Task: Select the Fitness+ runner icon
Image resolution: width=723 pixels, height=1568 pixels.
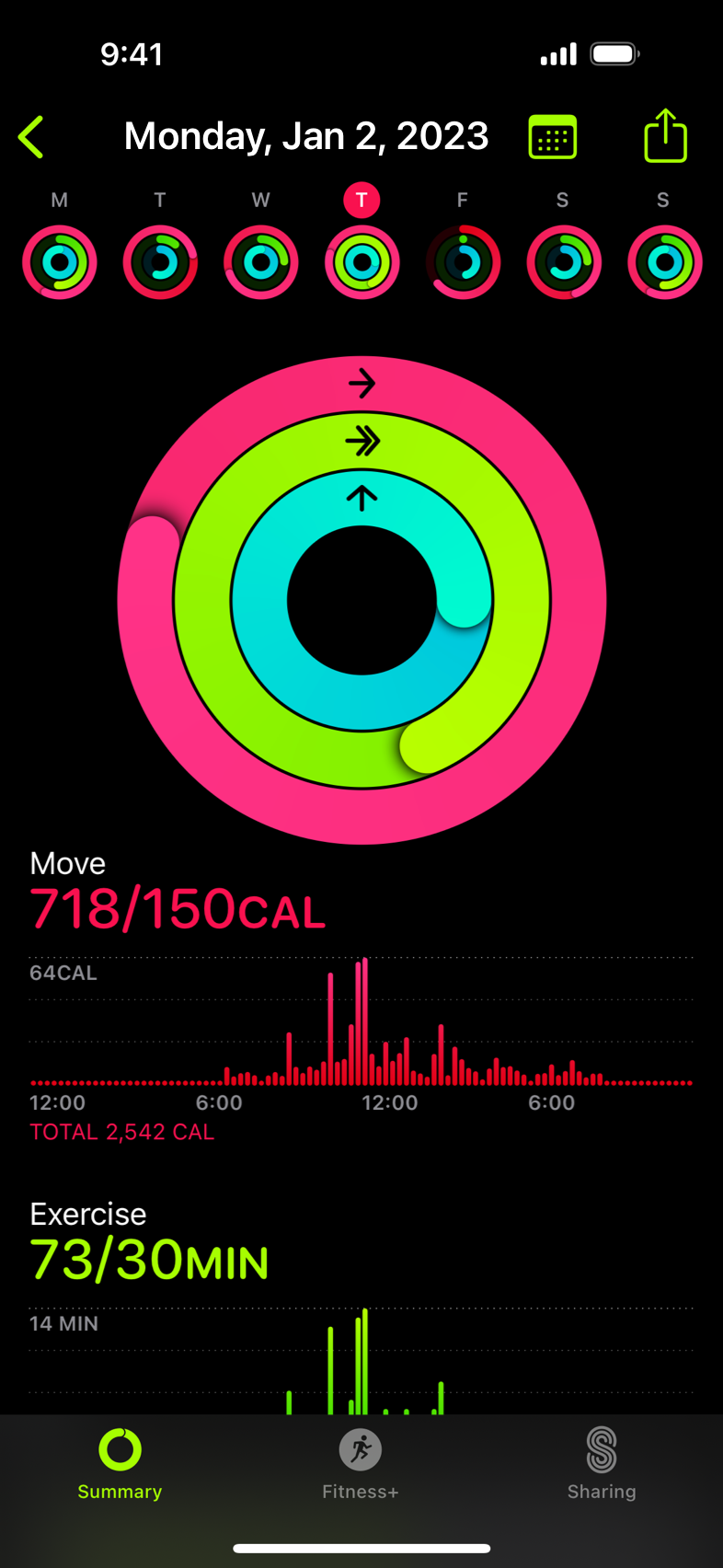Action: pos(361,1448)
